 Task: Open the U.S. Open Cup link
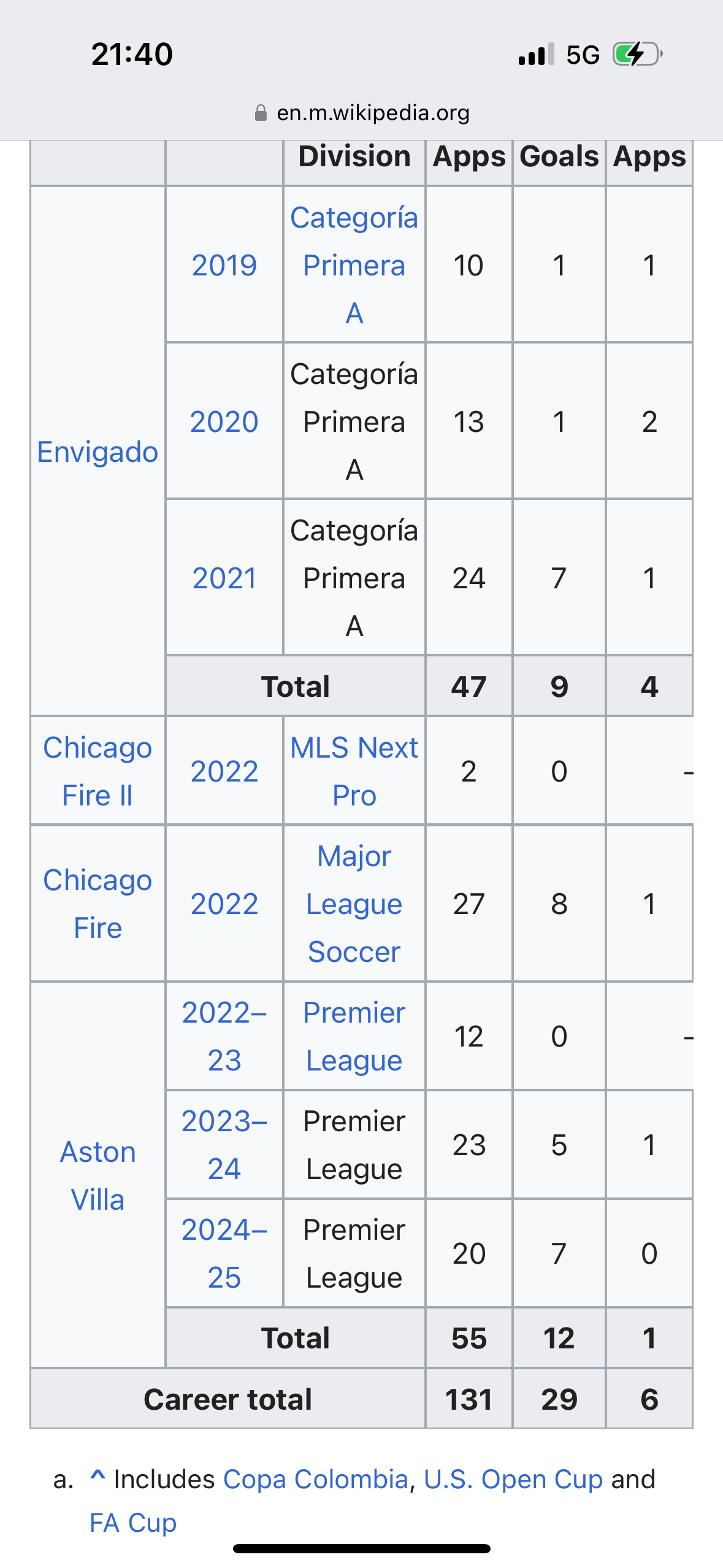pyautogui.click(x=513, y=1479)
